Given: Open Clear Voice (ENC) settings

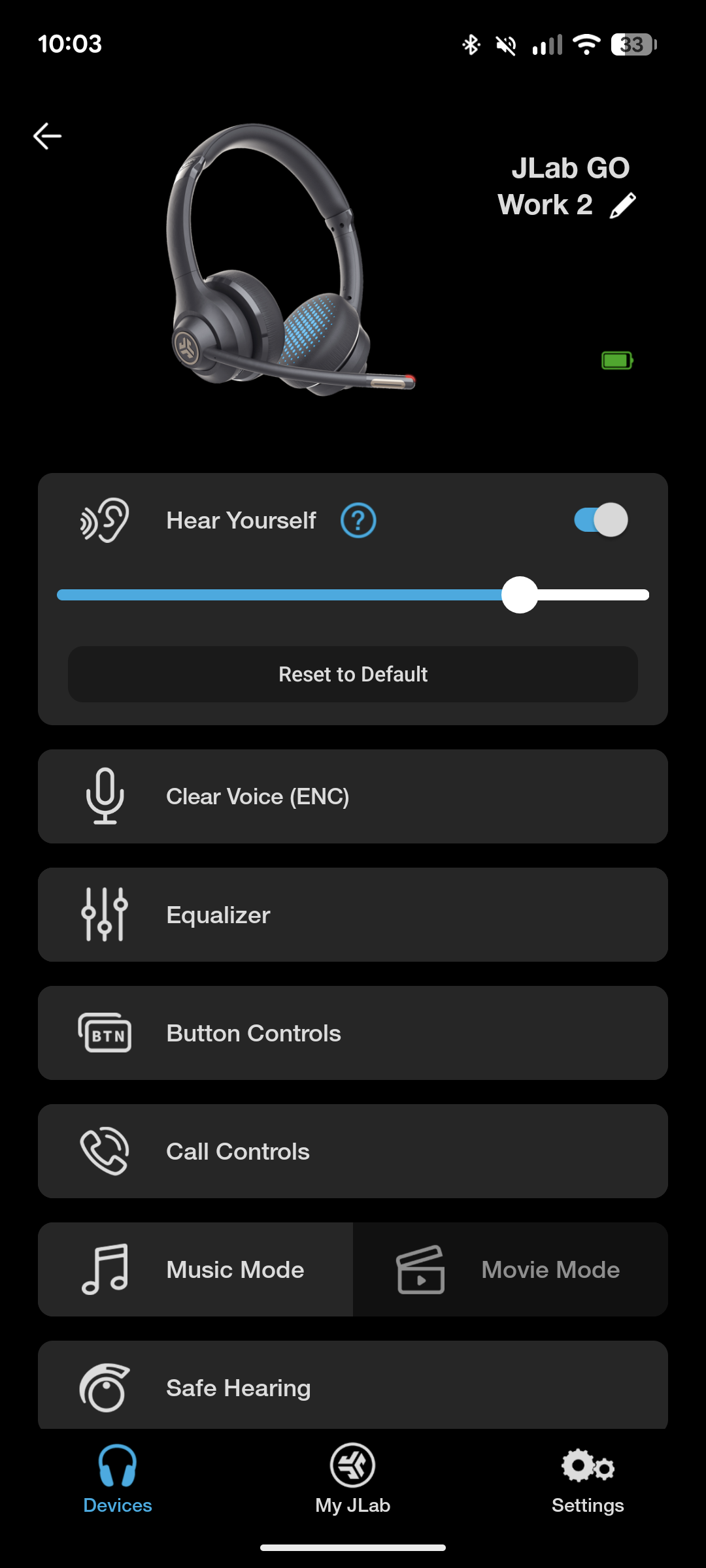Looking at the screenshot, I should [353, 796].
